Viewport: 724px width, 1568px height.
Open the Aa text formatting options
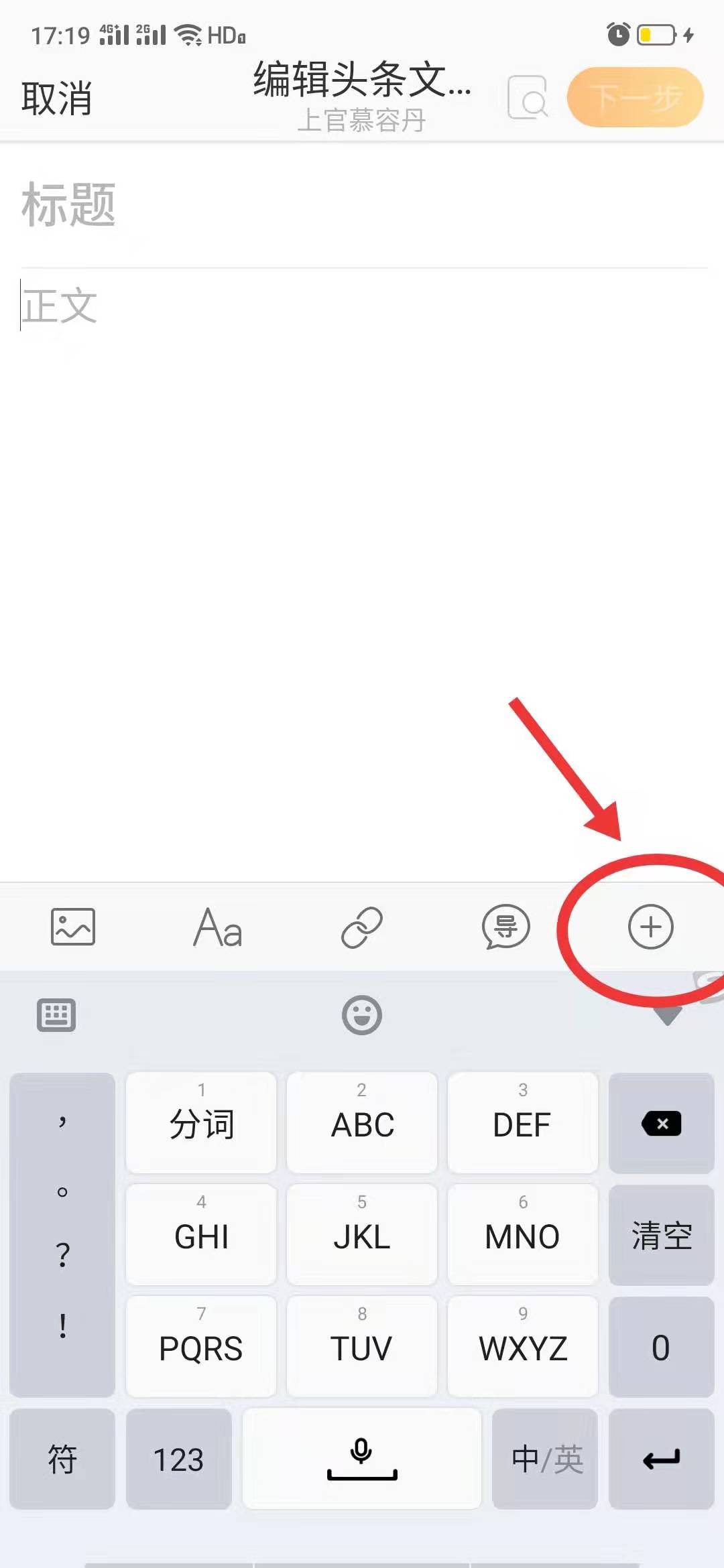[218, 927]
